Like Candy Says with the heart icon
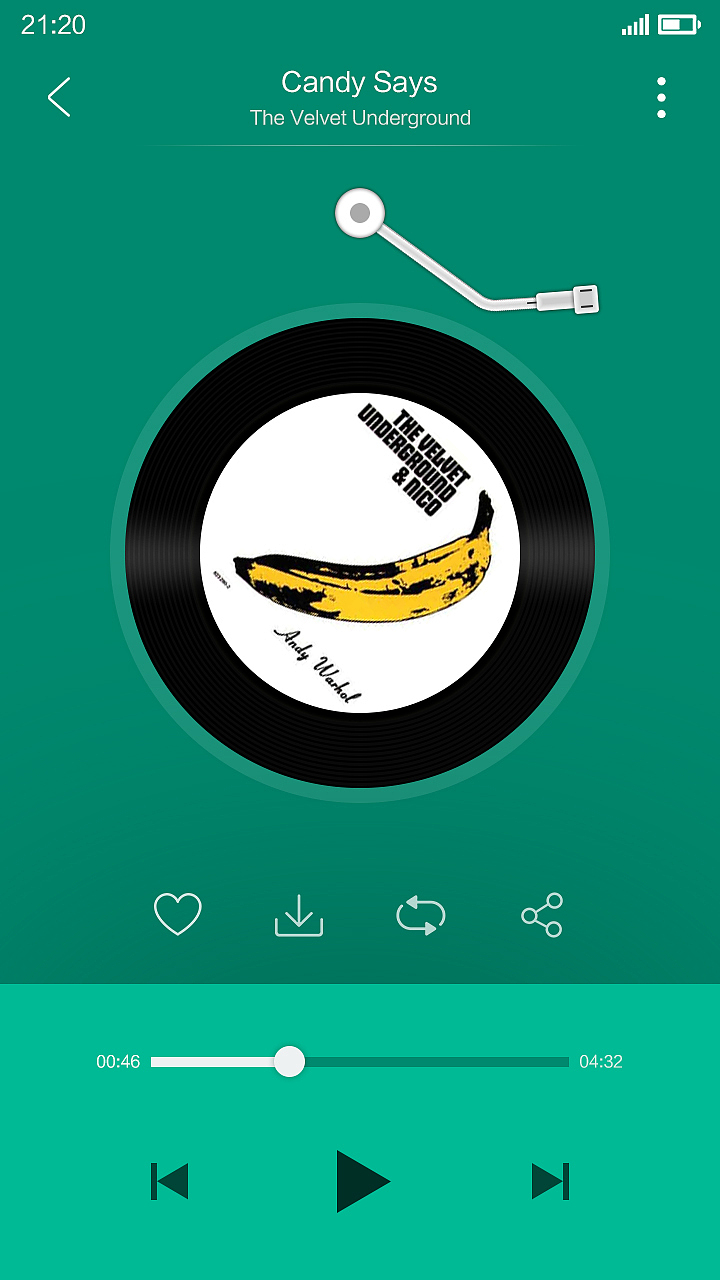This screenshot has height=1280, width=720. [178, 914]
